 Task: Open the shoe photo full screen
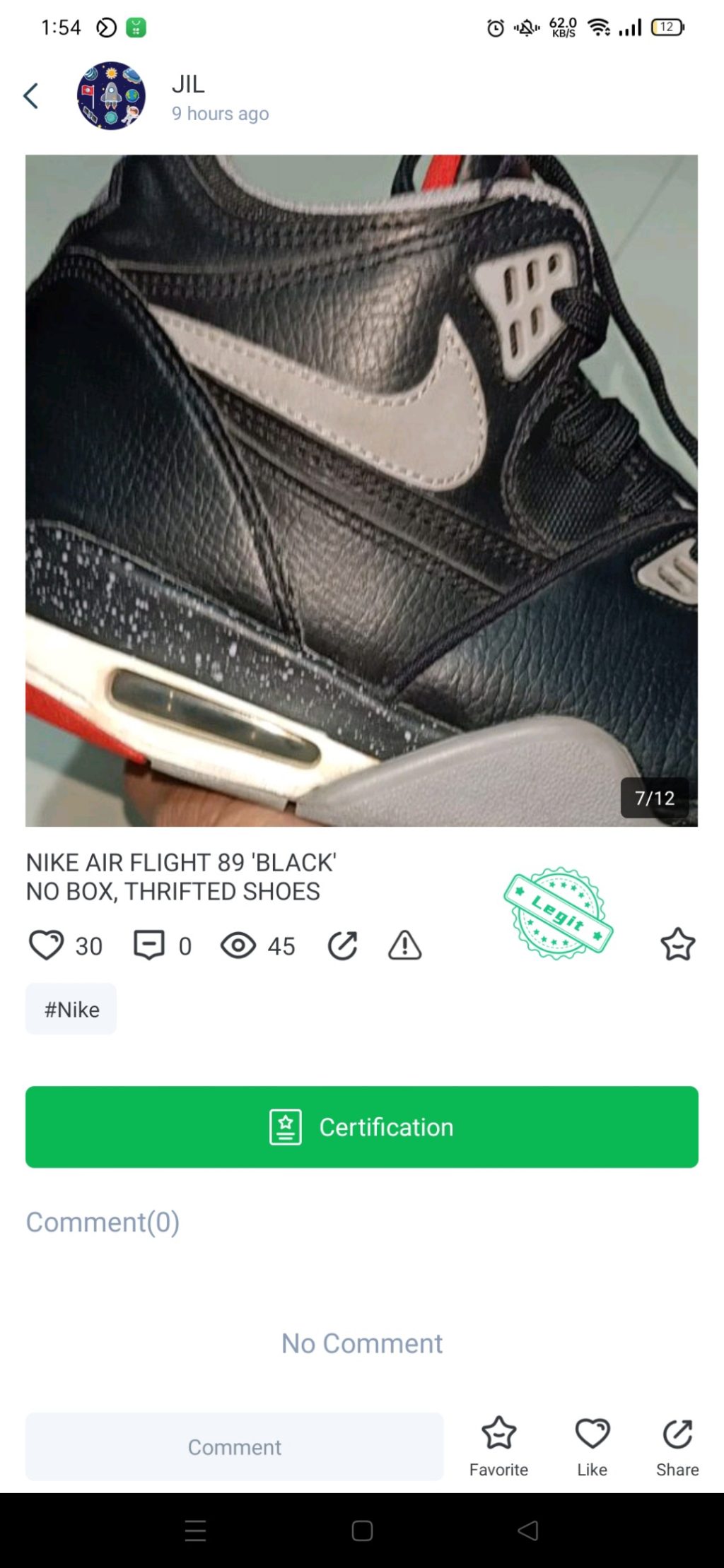point(361,490)
